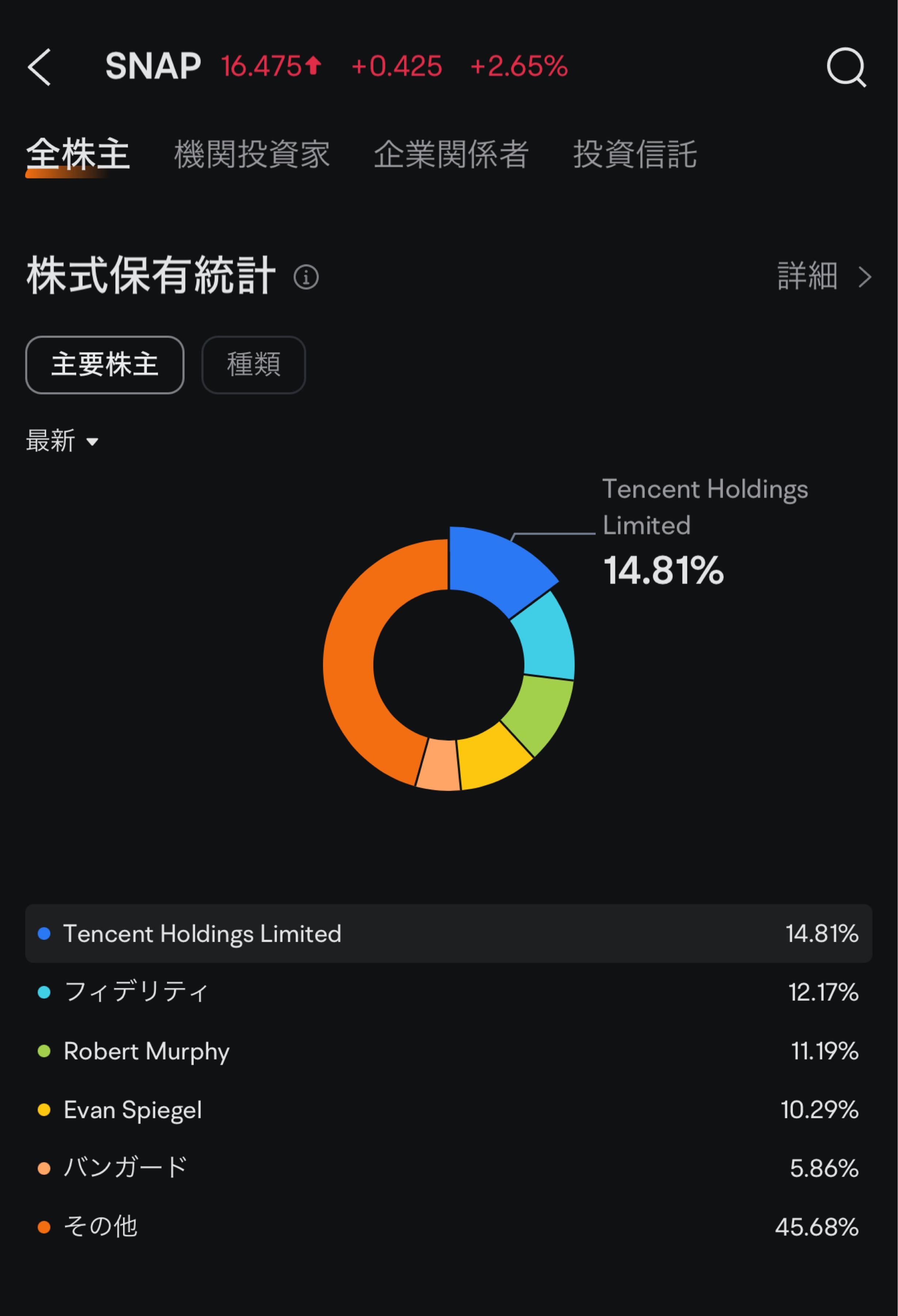This screenshot has height=1316, width=898.
Task: Select the 種類 chip
Action: (253, 365)
